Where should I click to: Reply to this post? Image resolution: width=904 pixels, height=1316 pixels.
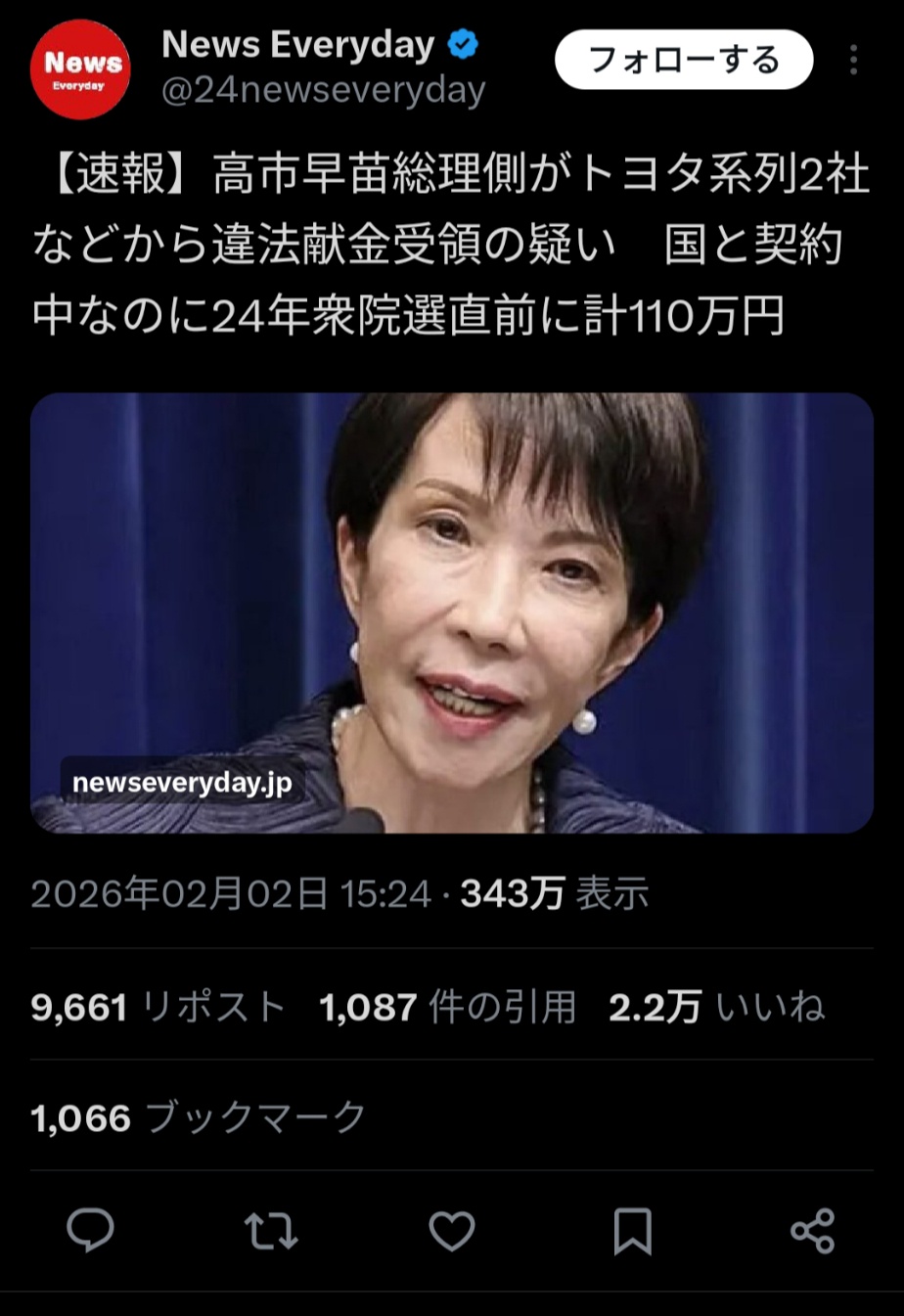[x=90, y=1230]
